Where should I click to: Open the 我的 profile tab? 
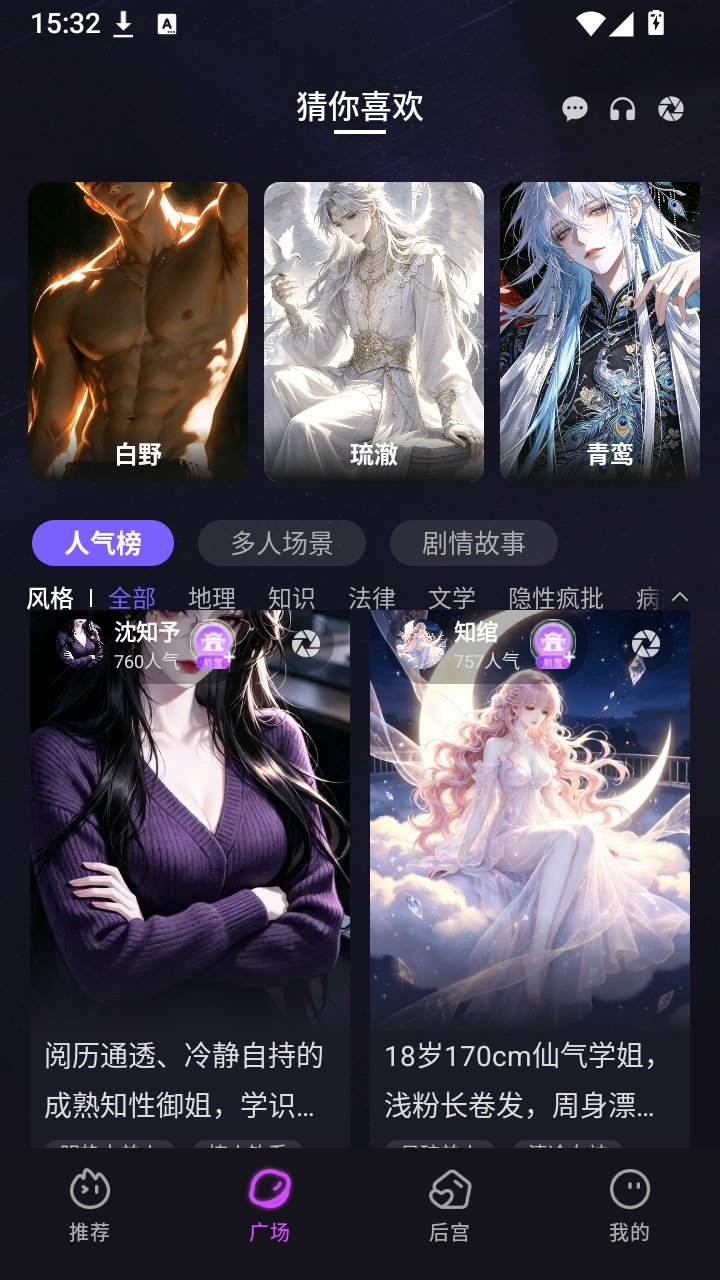pos(629,1207)
